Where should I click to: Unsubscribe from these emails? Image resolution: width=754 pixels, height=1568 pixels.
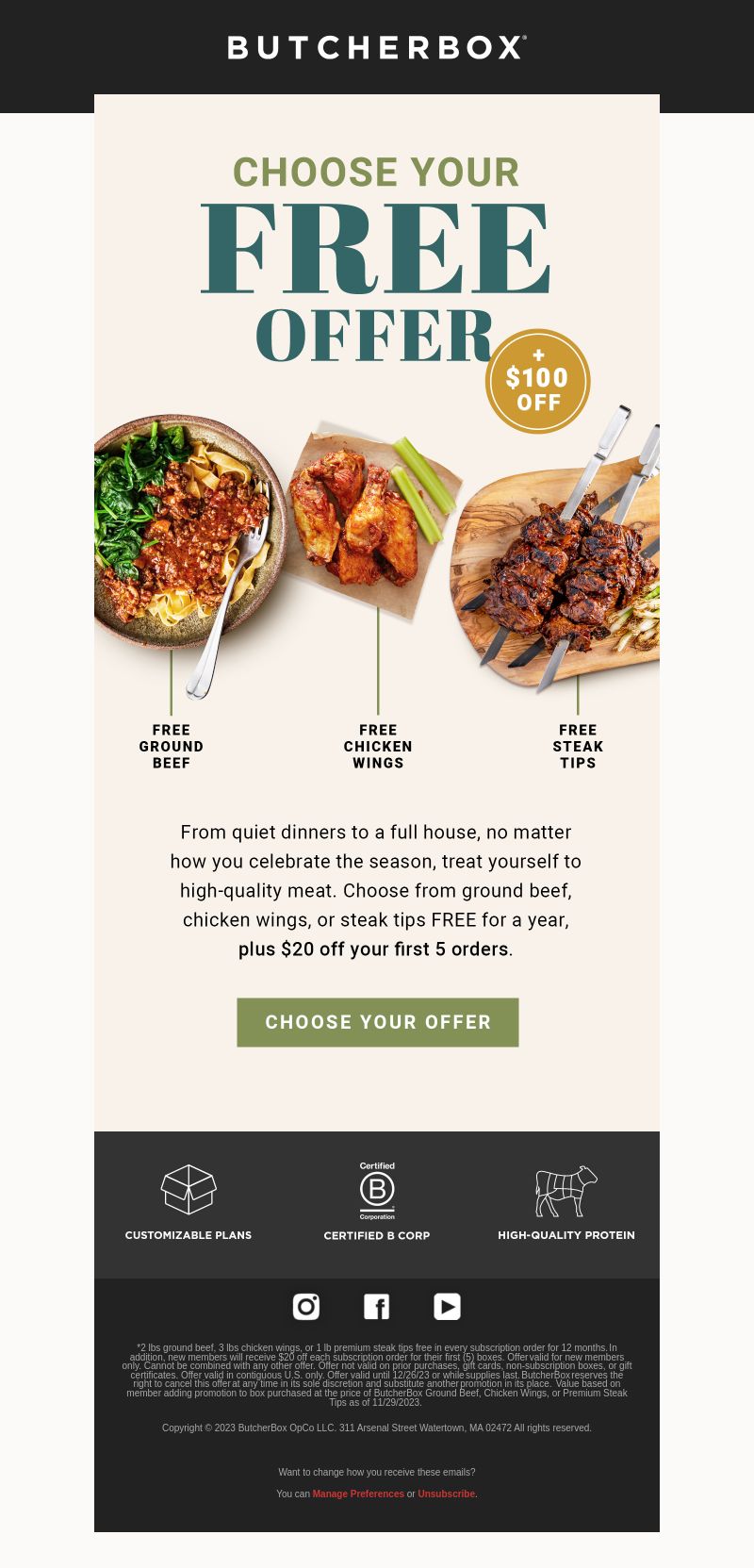(x=447, y=1494)
